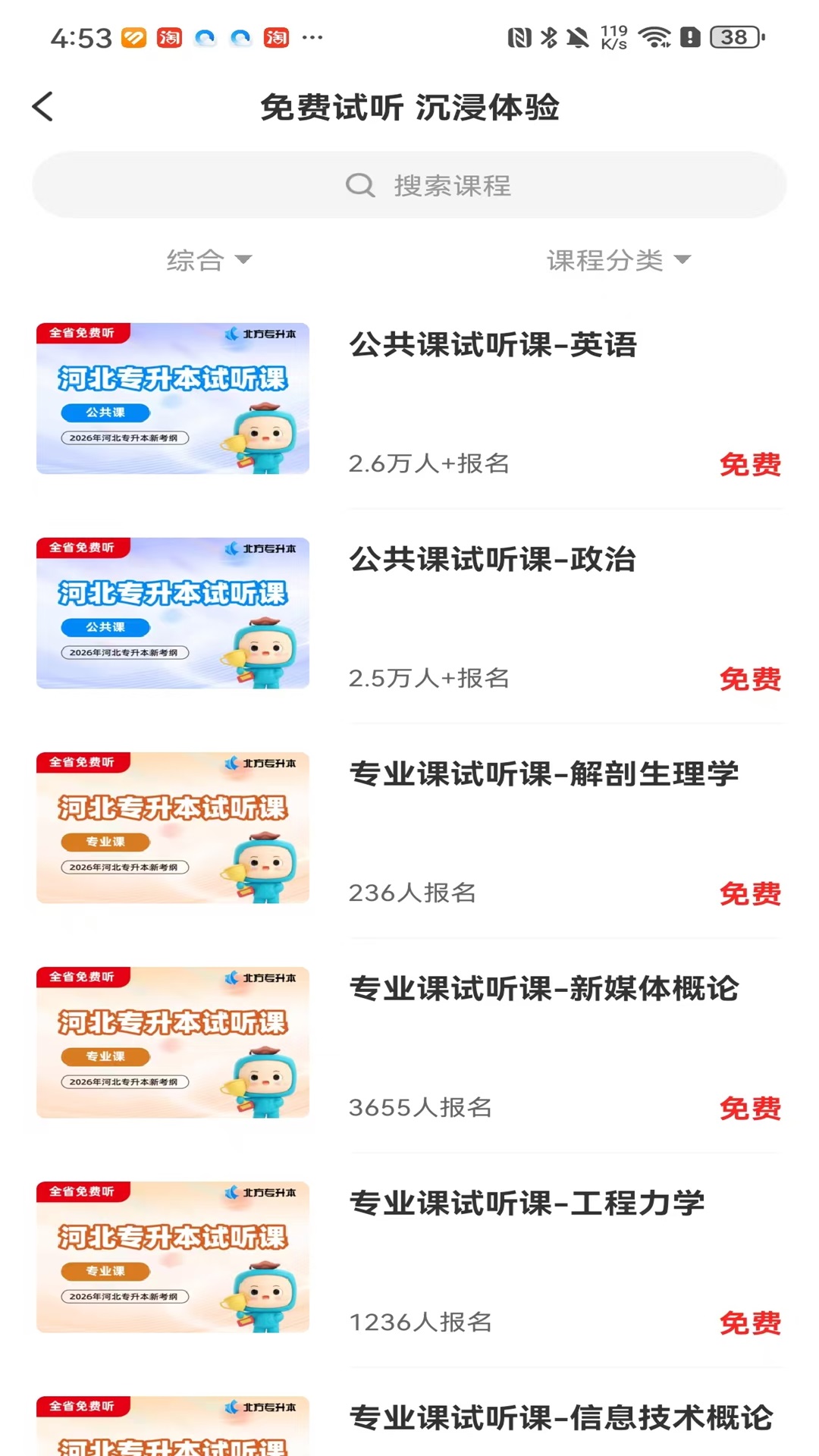
Task: Tap the Alipay icon next to the clock
Action: (134, 37)
